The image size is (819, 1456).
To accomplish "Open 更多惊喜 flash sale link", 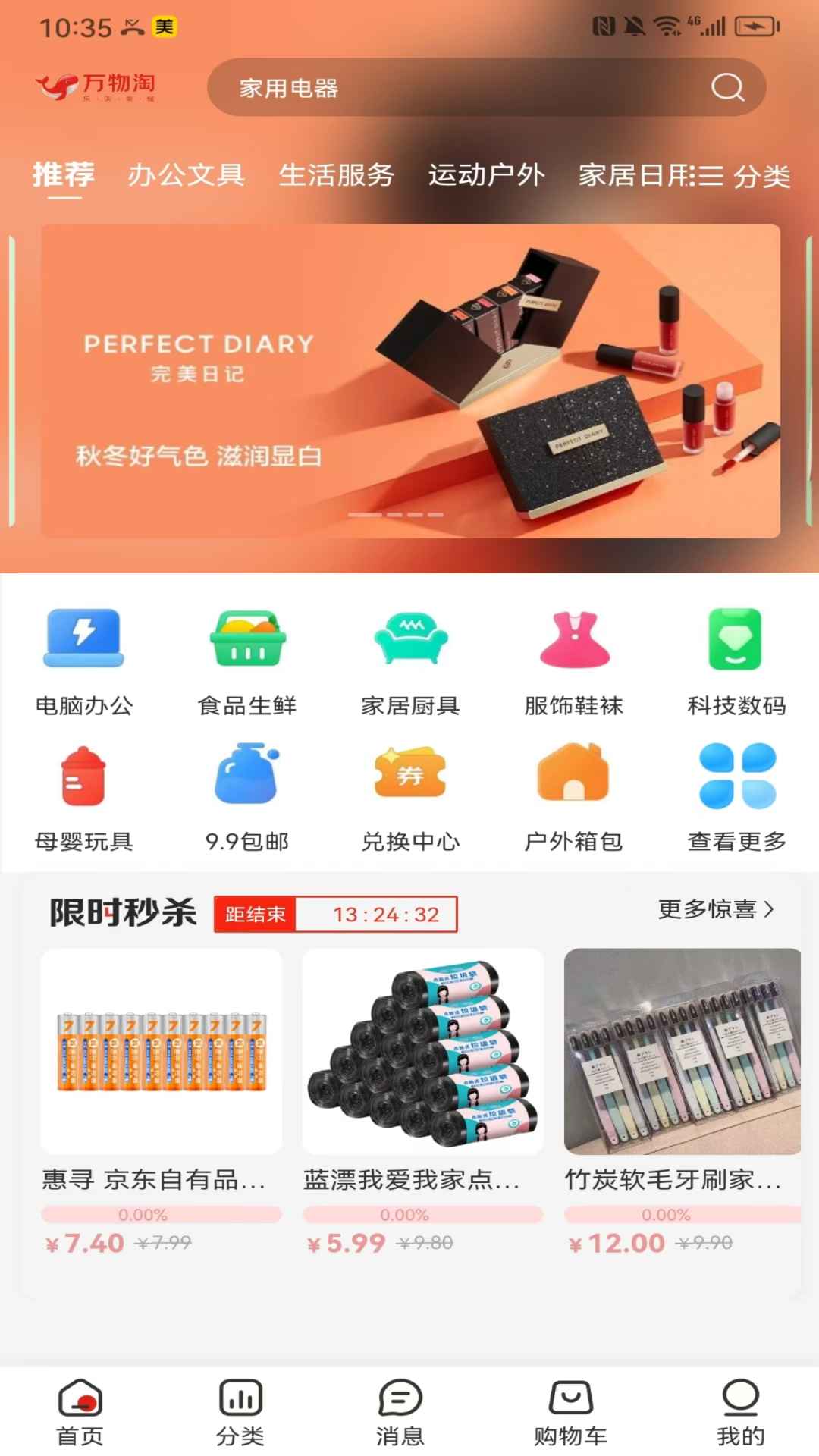I will 715,909.
